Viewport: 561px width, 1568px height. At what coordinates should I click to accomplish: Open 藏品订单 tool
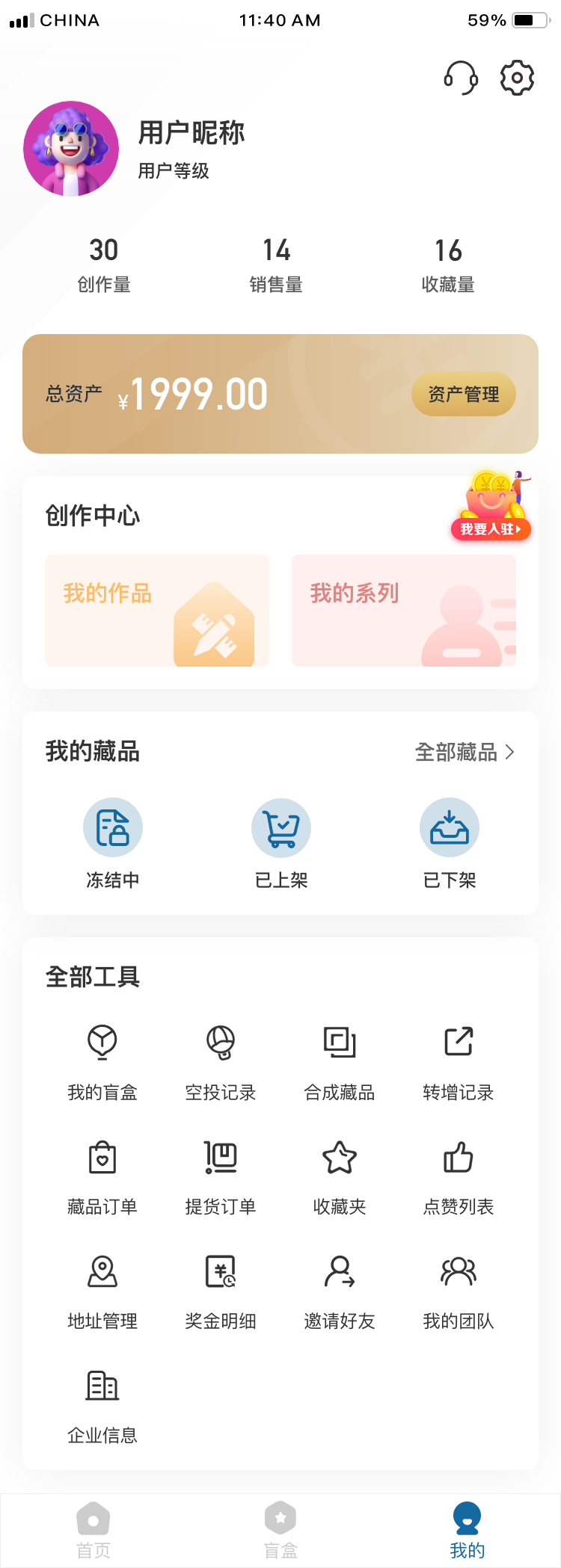tap(102, 1175)
